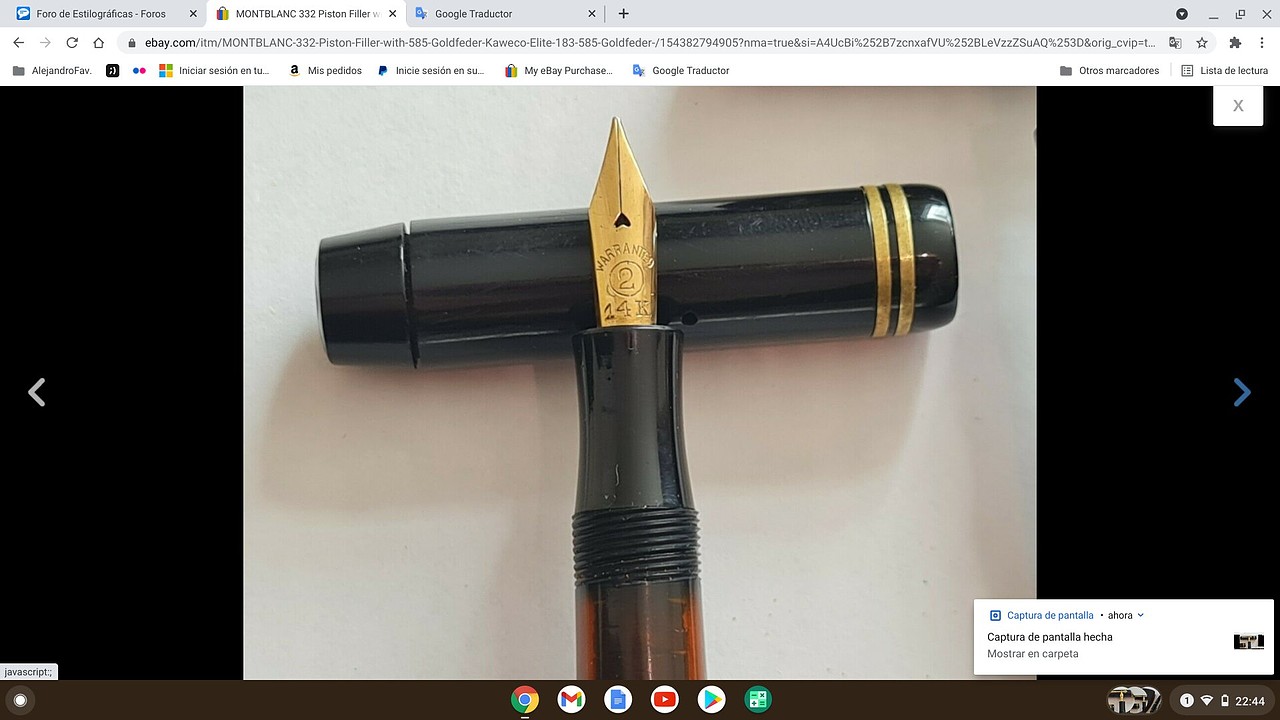Viewport: 1280px width, 720px height.
Task: Open the Chrome overflow menu
Action: coord(1262,43)
